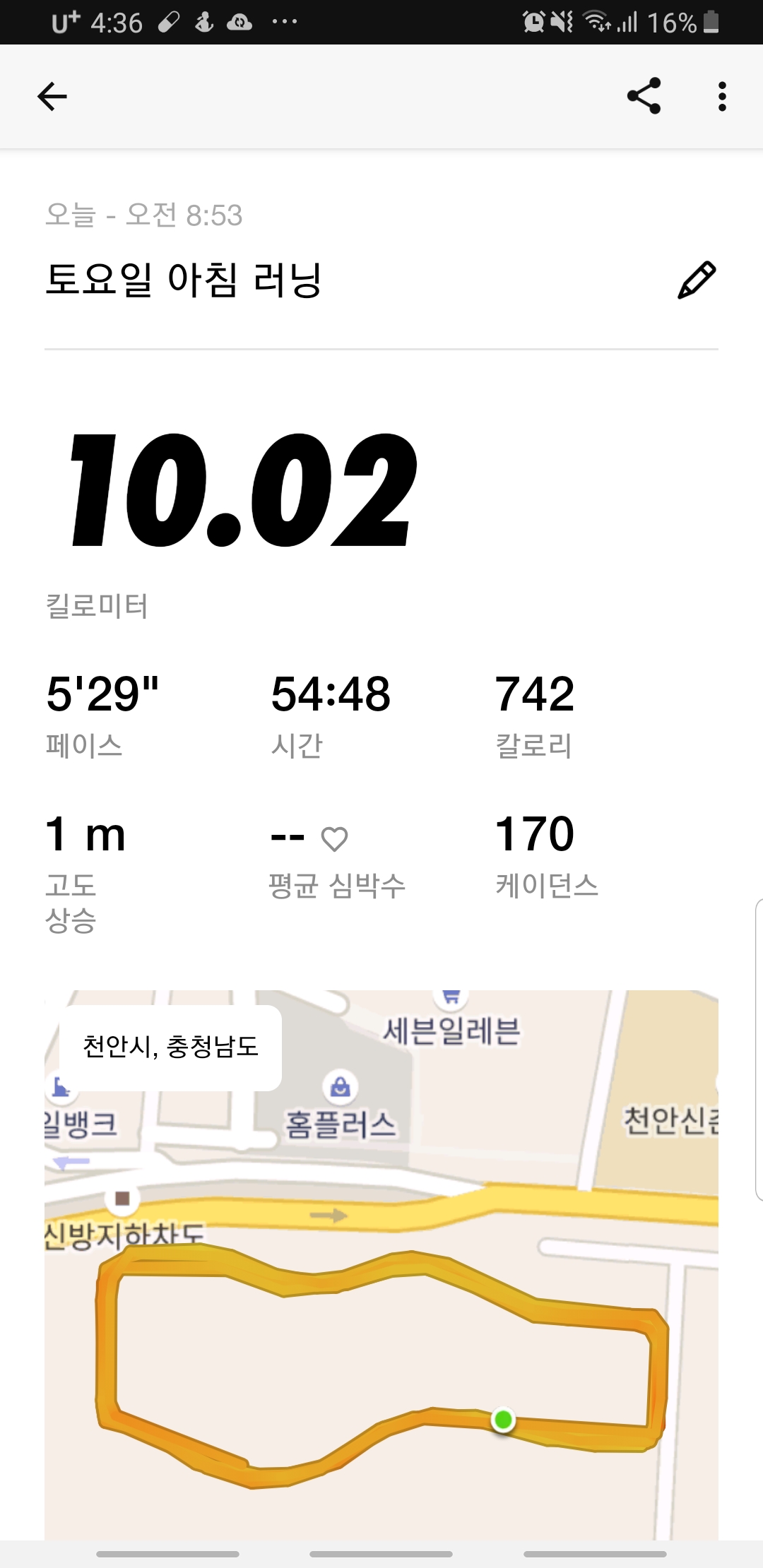This screenshot has width=763, height=1568.
Task: Share this running activity
Action: [644, 96]
